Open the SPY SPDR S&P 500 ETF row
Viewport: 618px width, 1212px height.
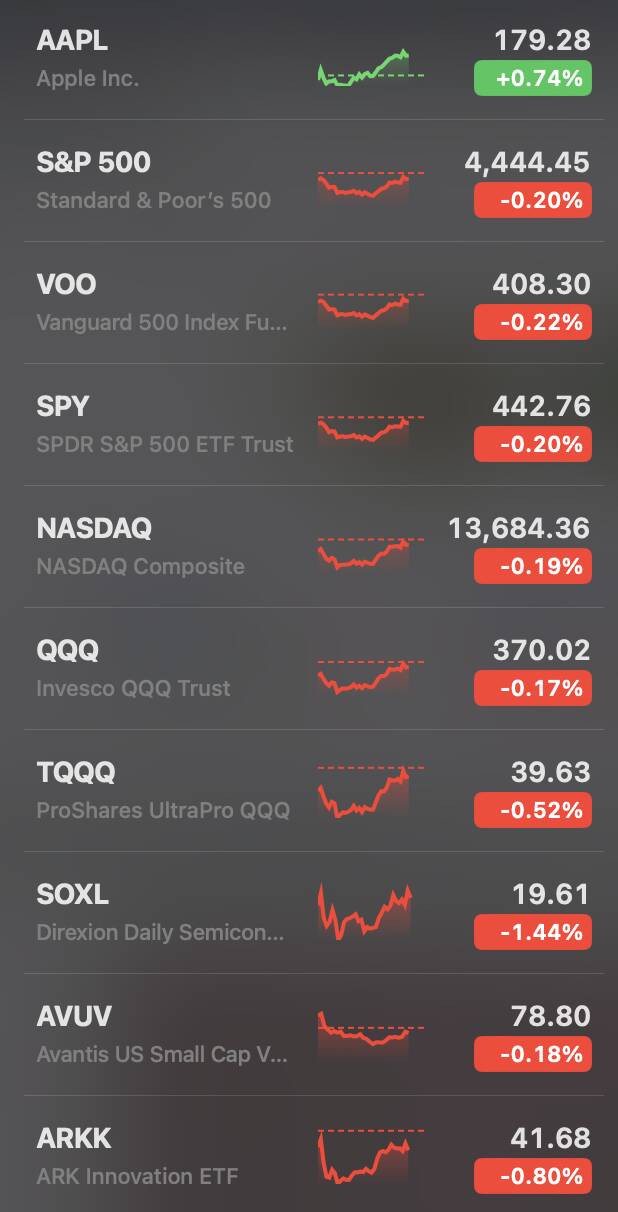point(309,425)
